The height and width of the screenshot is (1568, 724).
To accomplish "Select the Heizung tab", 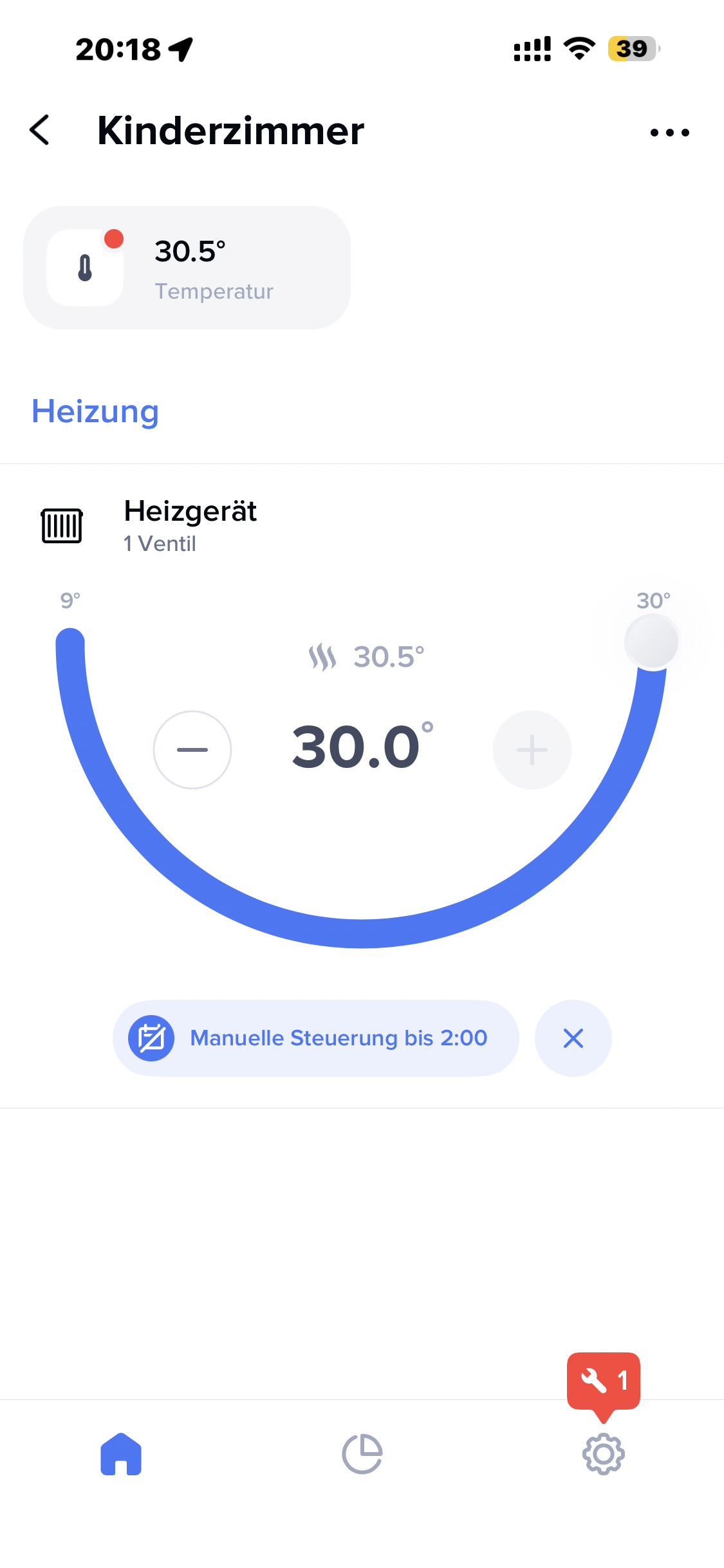I will 95,412.
